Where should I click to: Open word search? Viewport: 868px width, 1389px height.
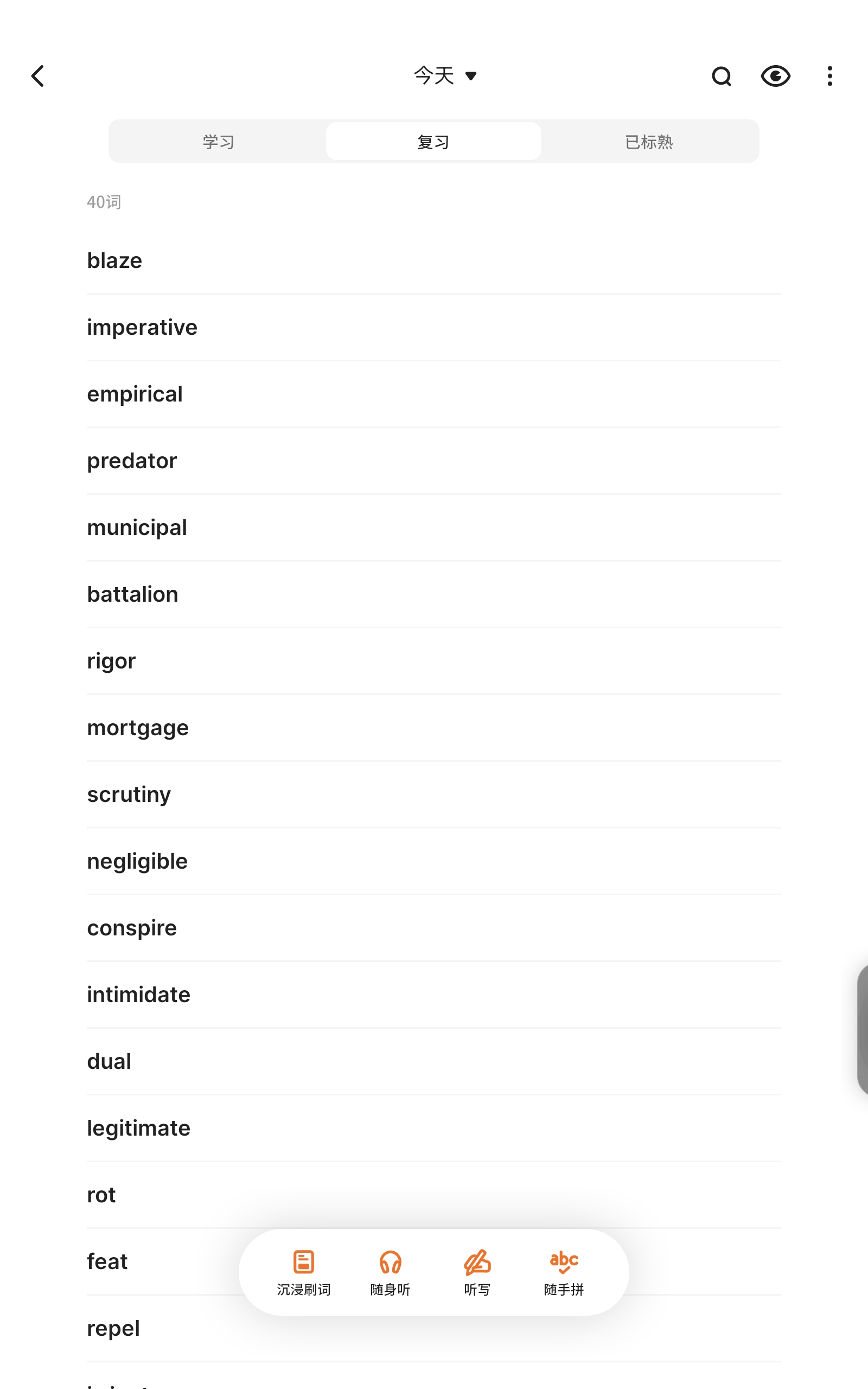721,76
